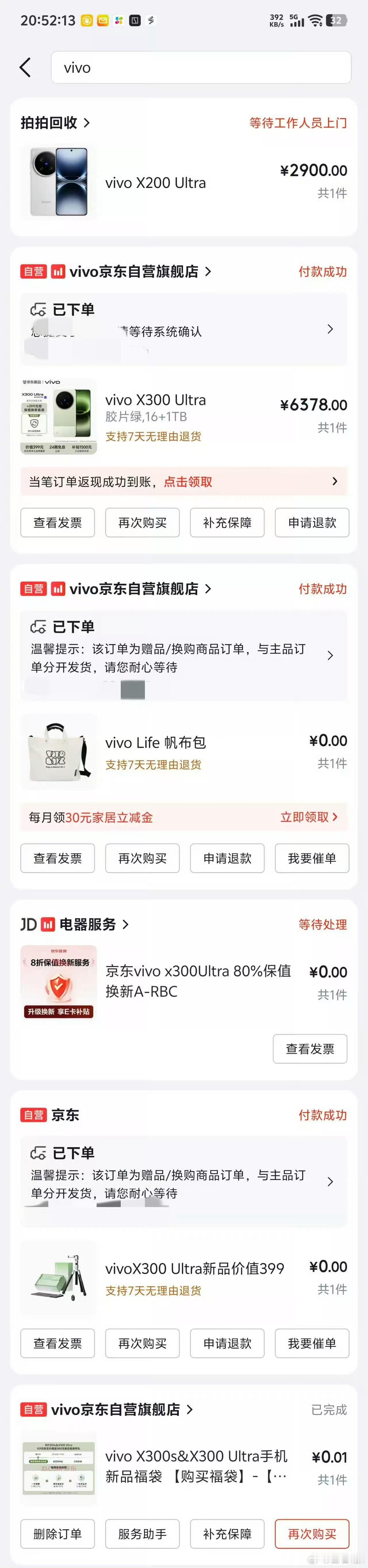368x1568 pixels.
Task: Tap 申请退款 for the 价值399 gift order
Action: tap(227, 1343)
